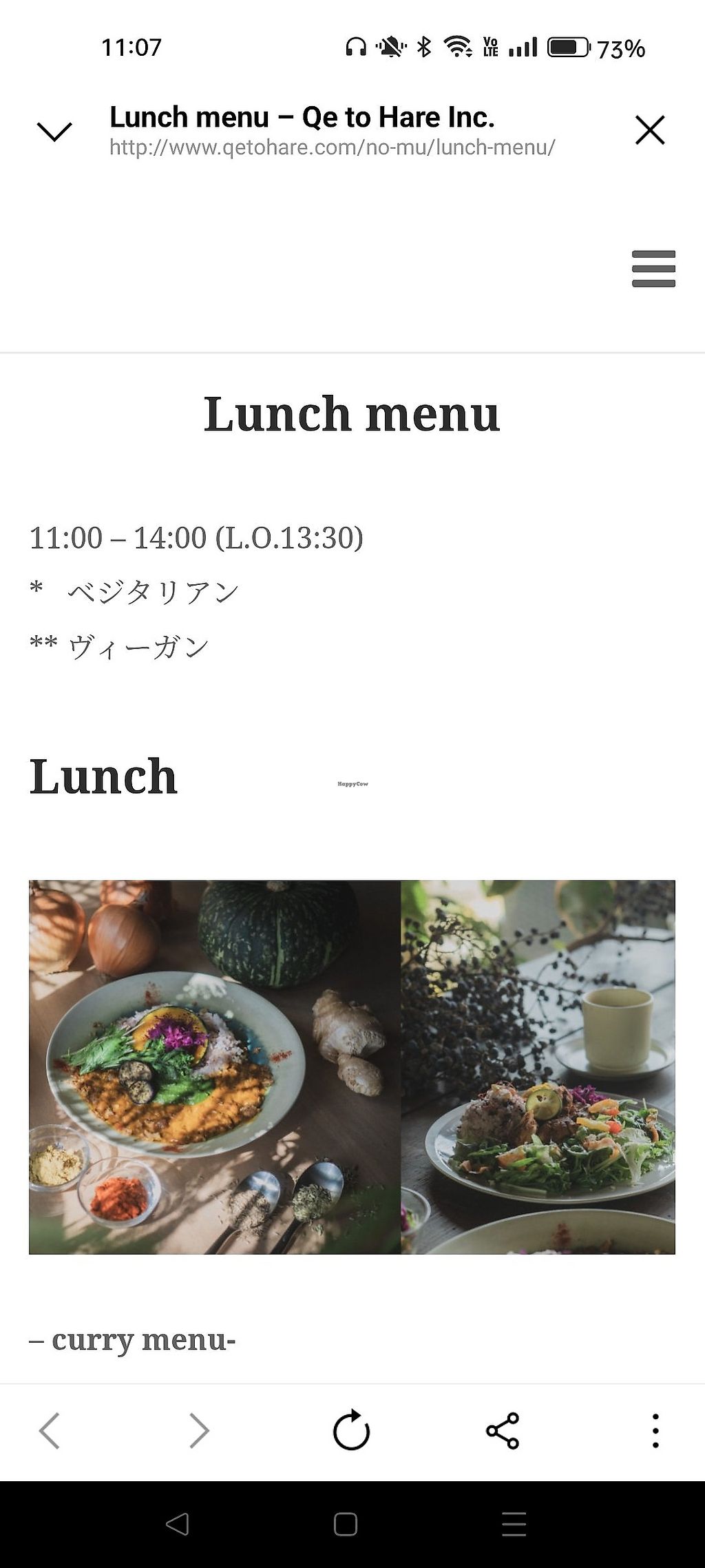This screenshot has width=705, height=1568.
Task: Open the browser overflow options
Action: coord(655,1431)
